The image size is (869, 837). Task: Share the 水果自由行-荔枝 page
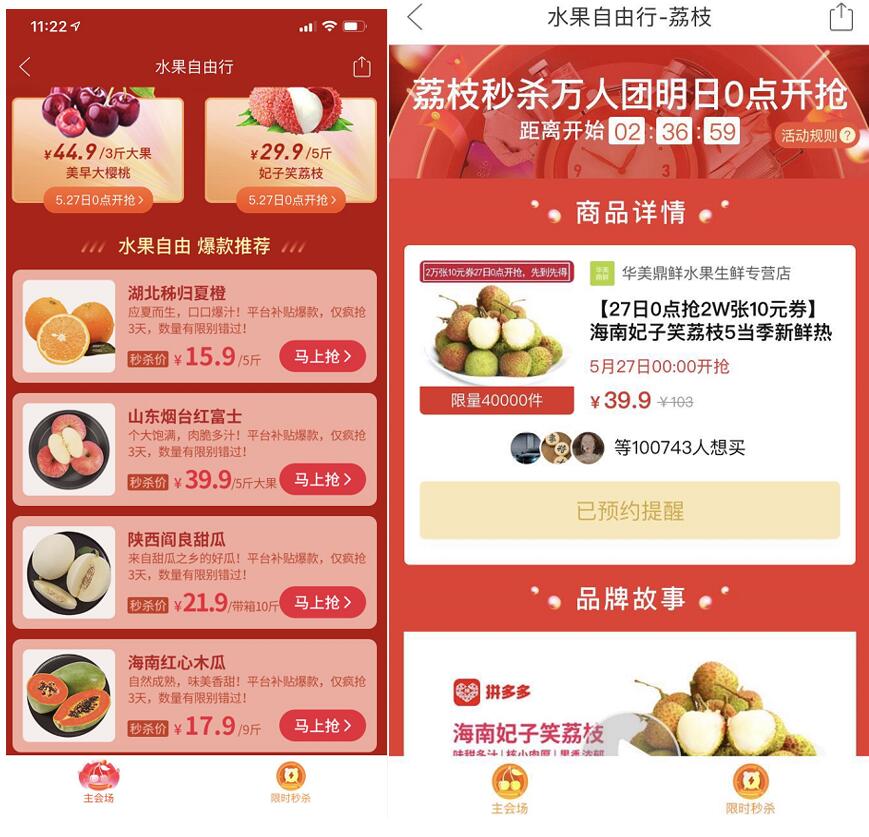point(841,17)
